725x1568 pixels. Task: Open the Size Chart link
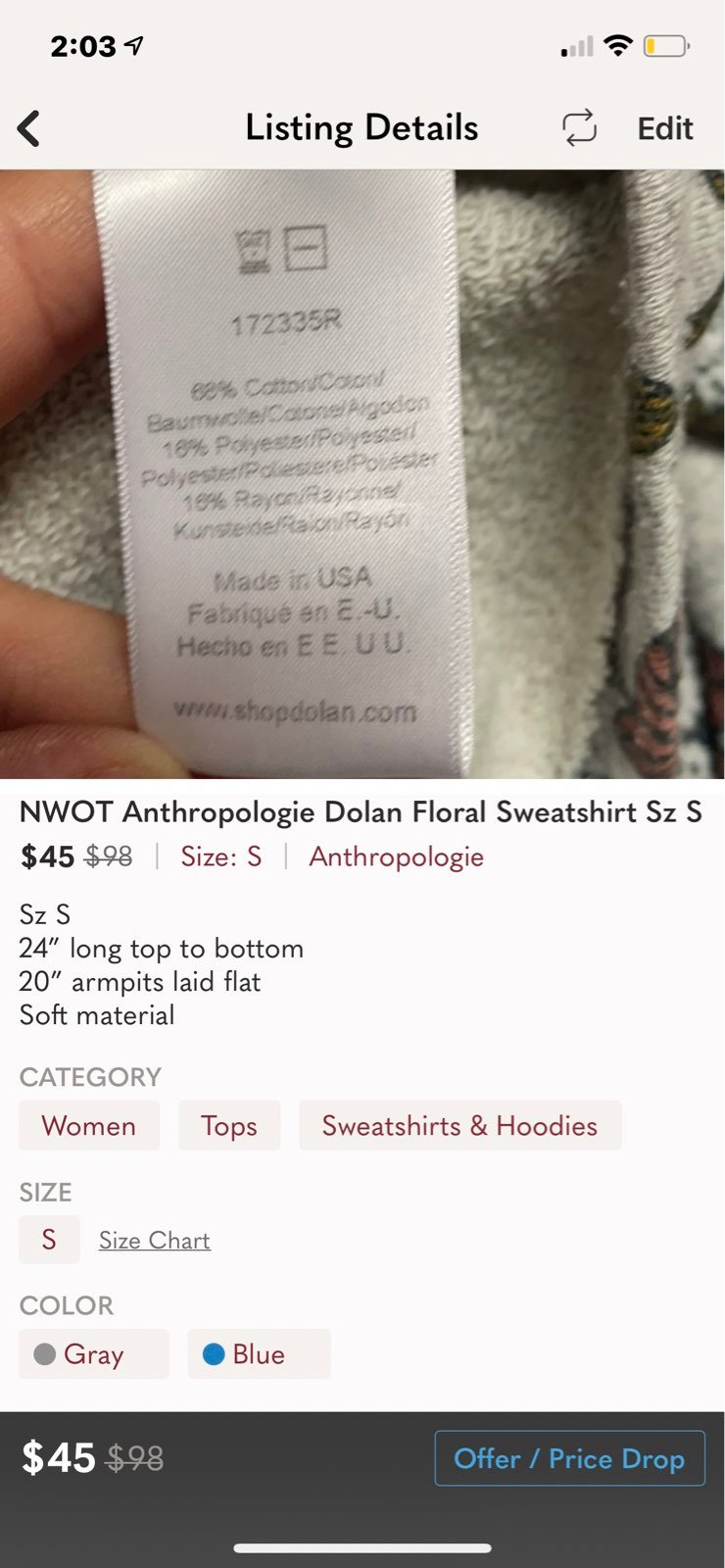(x=155, y=1241)
